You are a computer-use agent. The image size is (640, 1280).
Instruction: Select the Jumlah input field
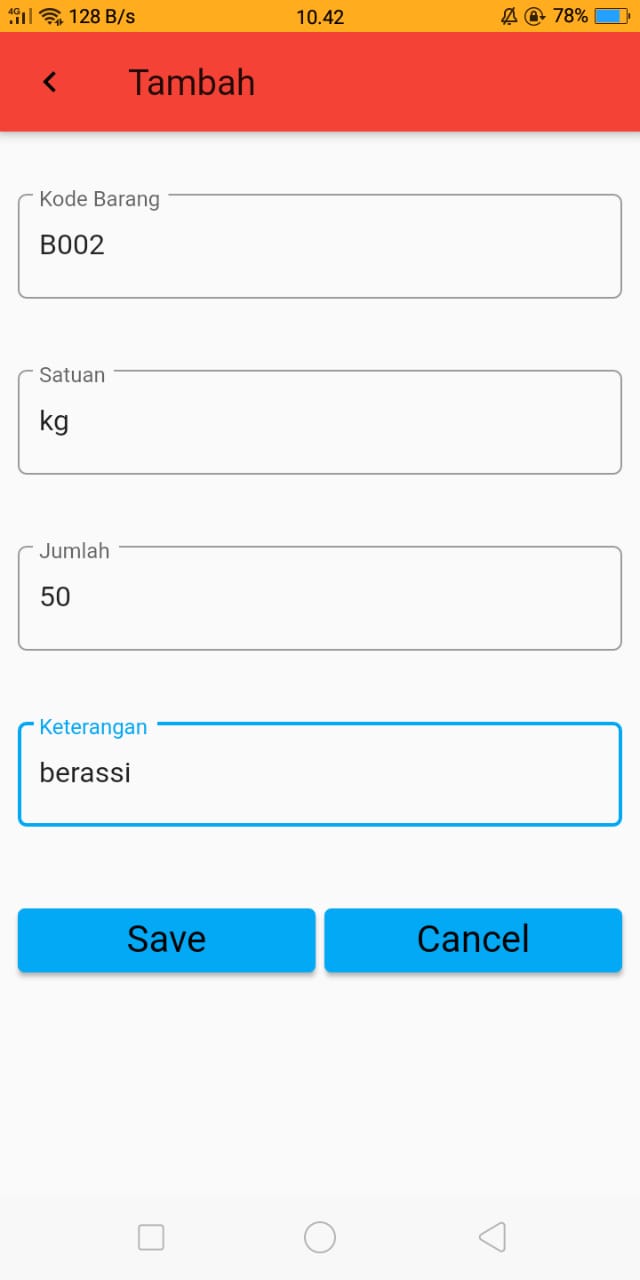[x=320, y=598]
